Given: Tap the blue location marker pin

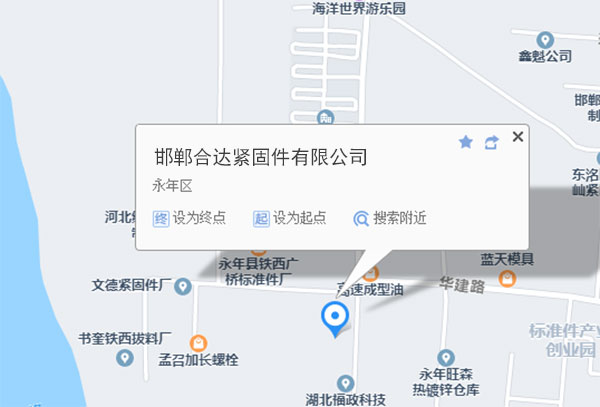Looking at the screenshot, I should tap(335, 318).
